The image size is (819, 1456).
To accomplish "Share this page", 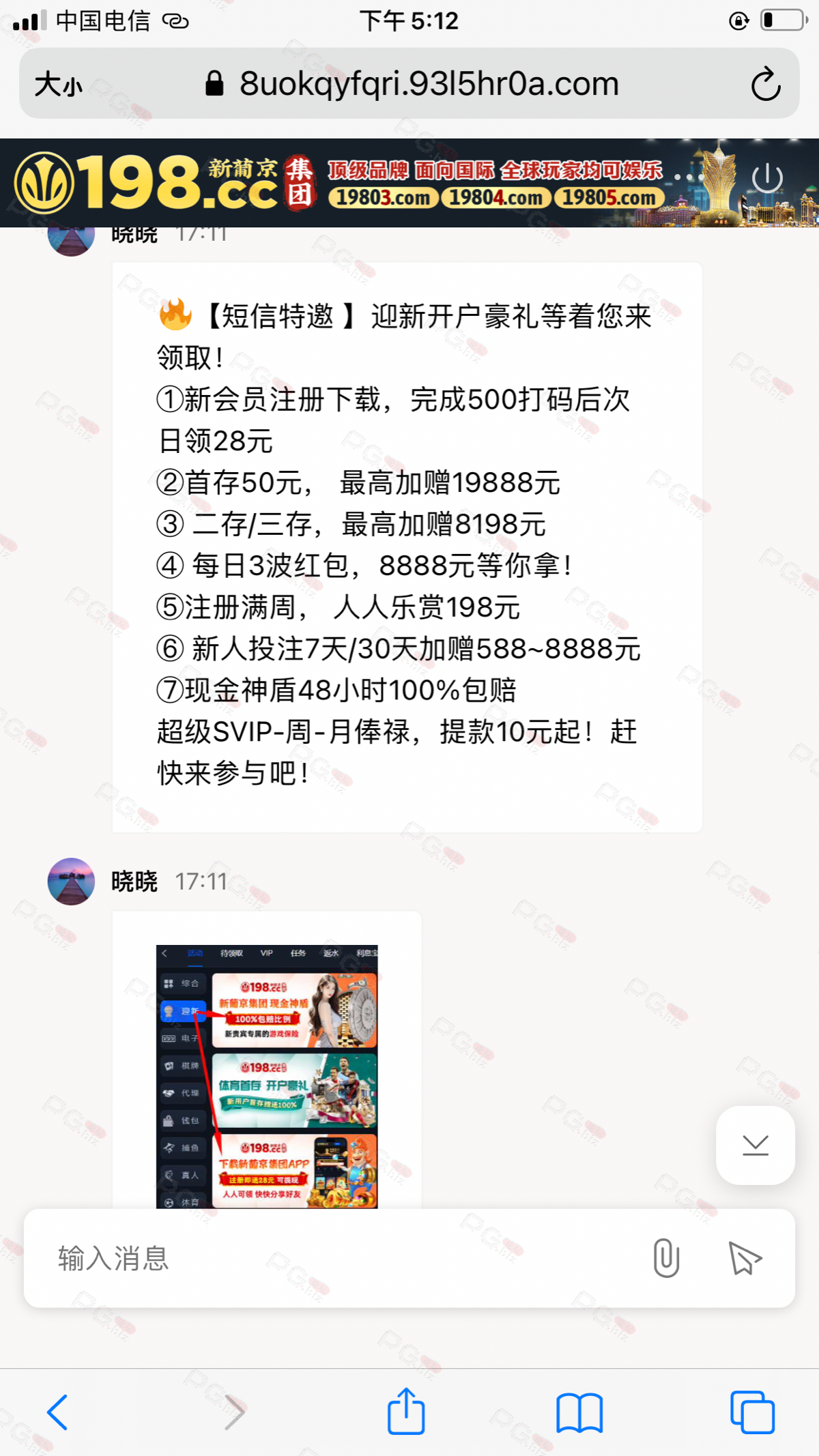I will tap(406, 1411).
